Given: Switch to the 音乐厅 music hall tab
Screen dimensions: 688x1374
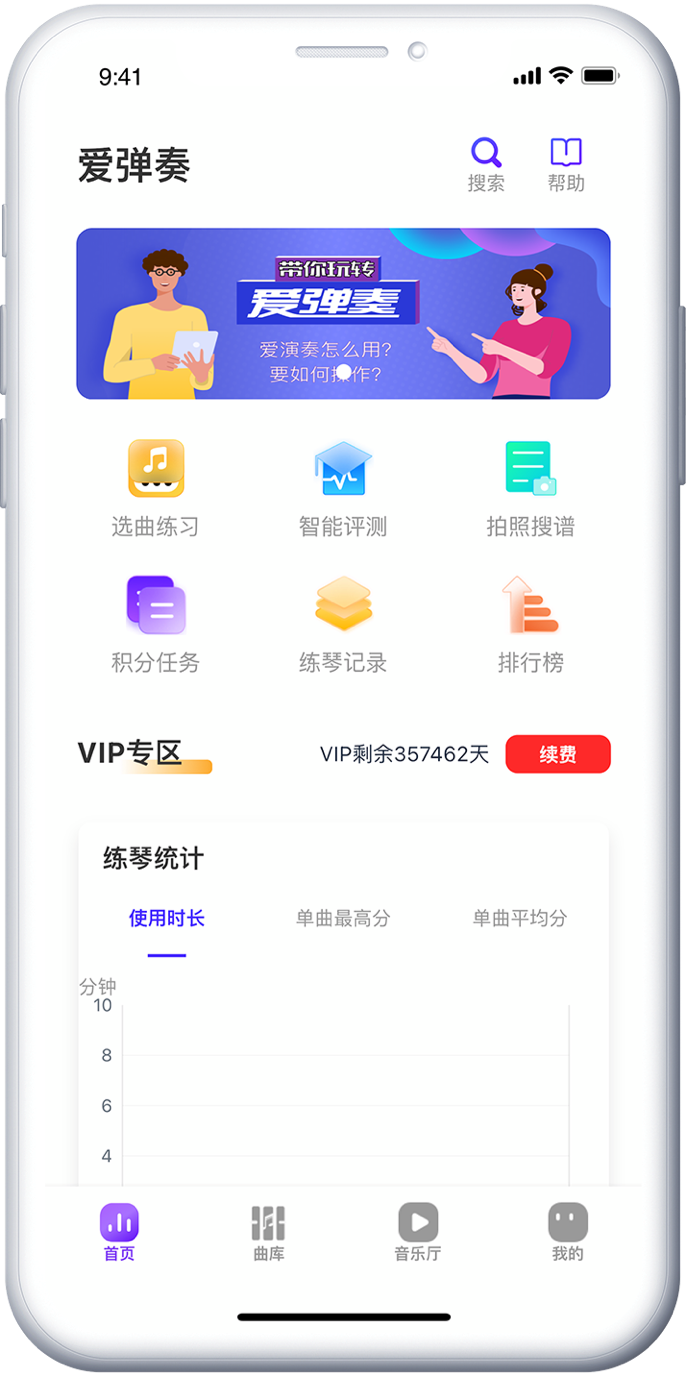Looking at the screenshot, I should coord(418,1232).
